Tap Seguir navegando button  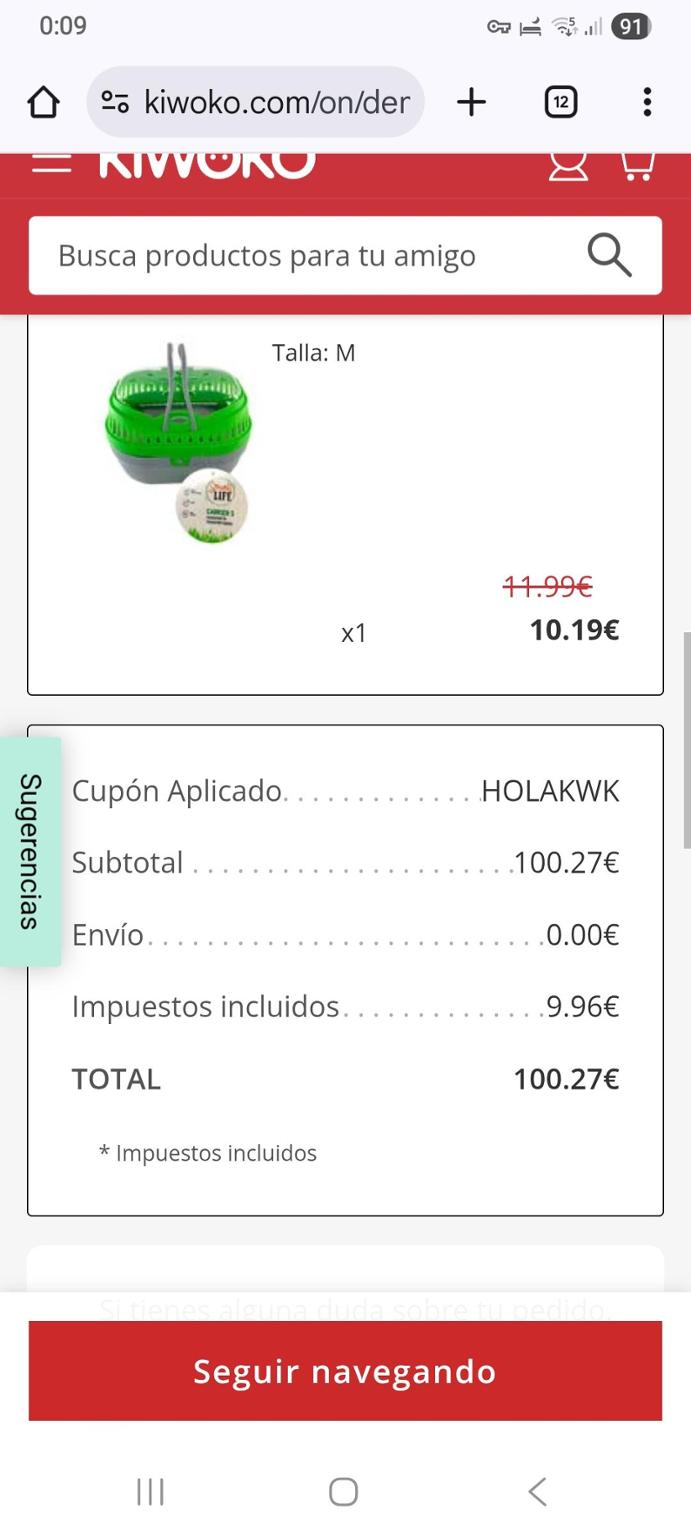(345, 1371)
